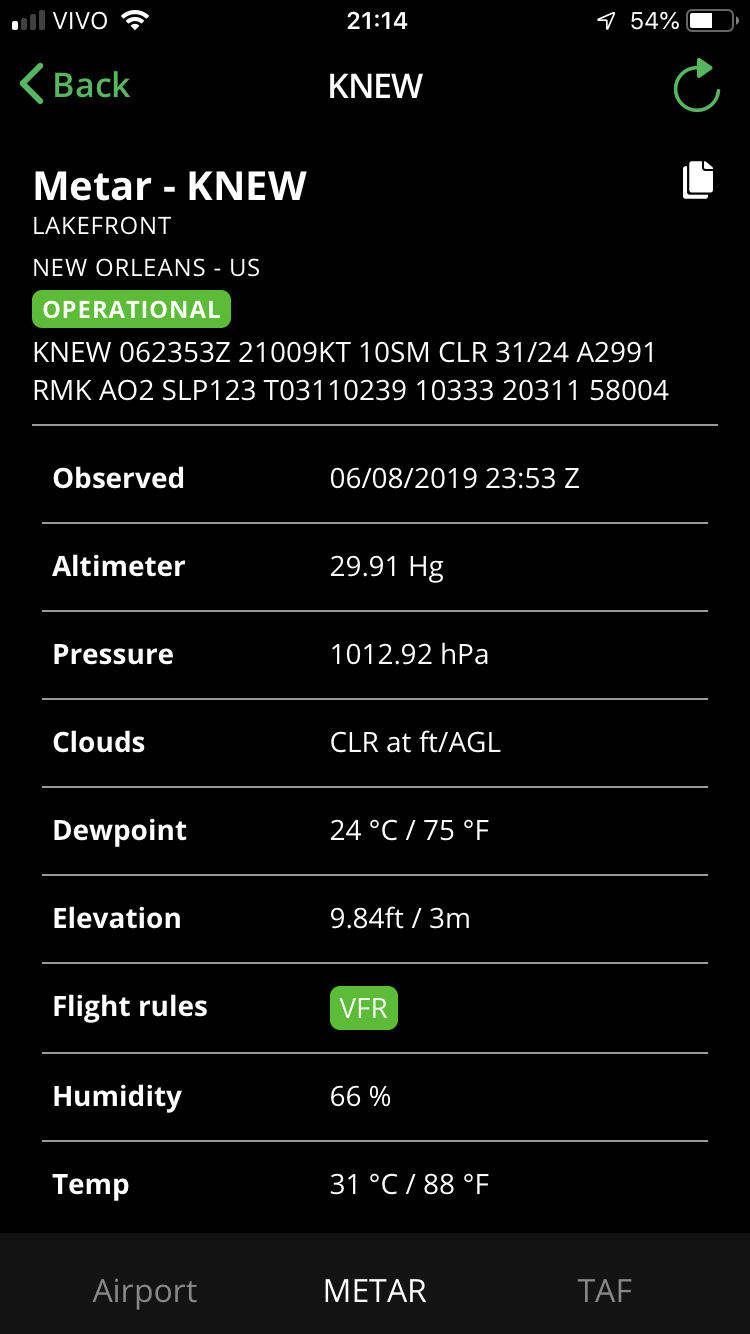
Task: Copy the METAR report text
Action: point(698,180)
